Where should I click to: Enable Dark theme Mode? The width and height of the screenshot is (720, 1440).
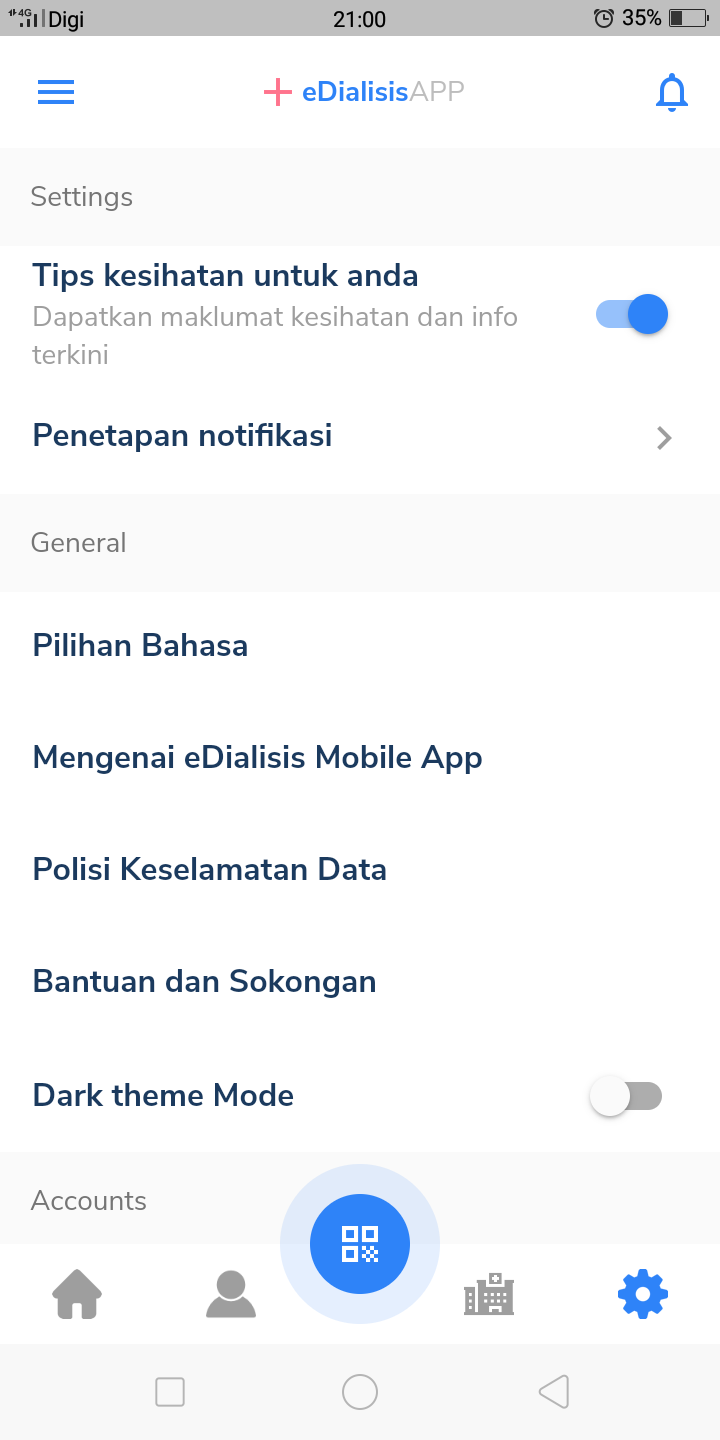point(626,1096)
